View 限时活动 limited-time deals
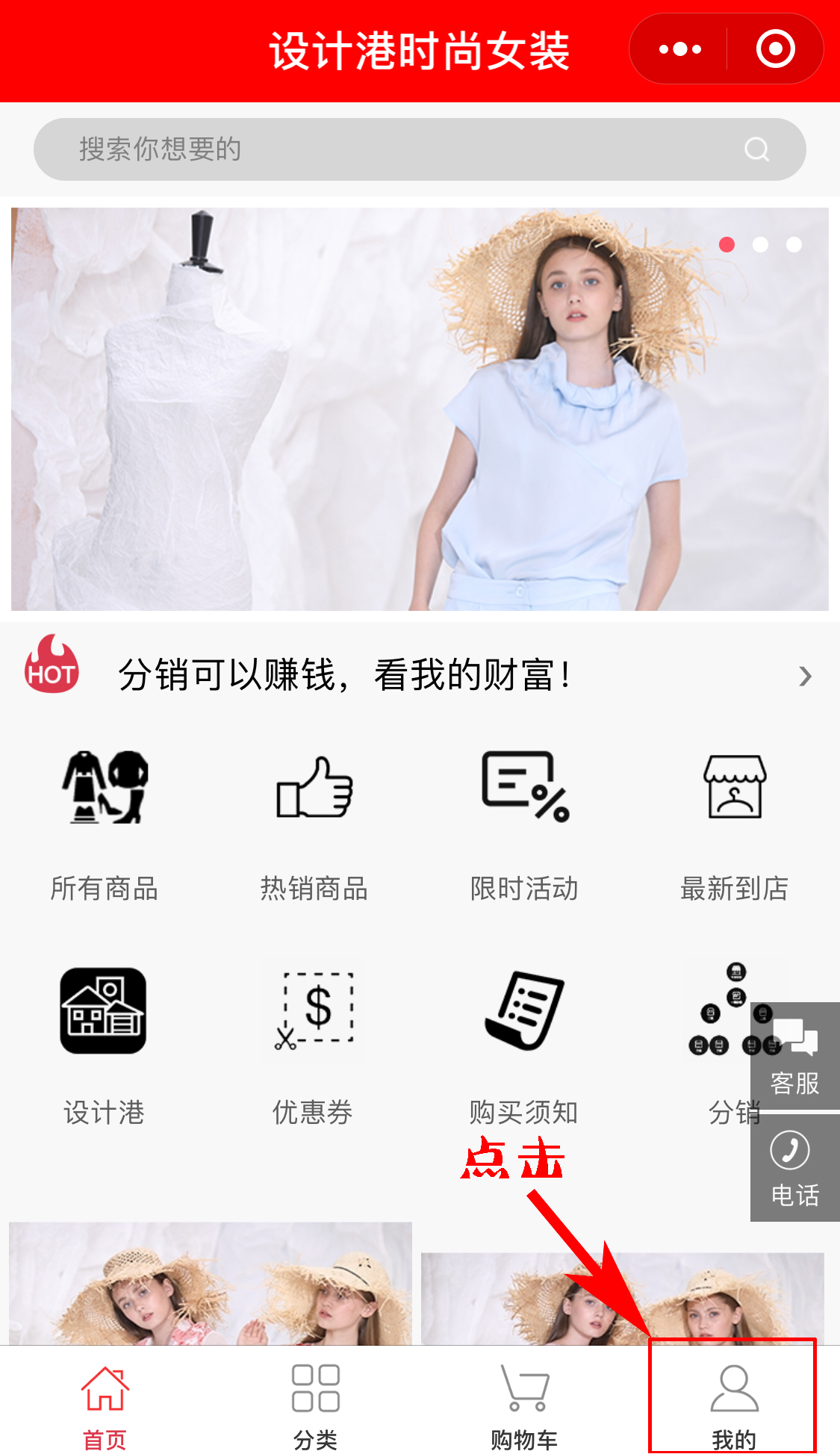Screen dimensions: 840x1454 (x=524, y=821)
